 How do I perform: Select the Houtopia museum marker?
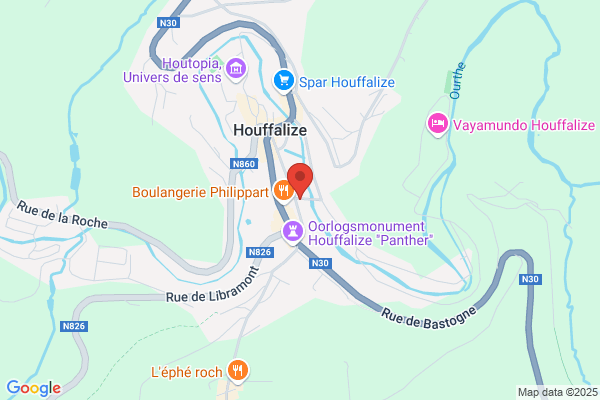236,69
